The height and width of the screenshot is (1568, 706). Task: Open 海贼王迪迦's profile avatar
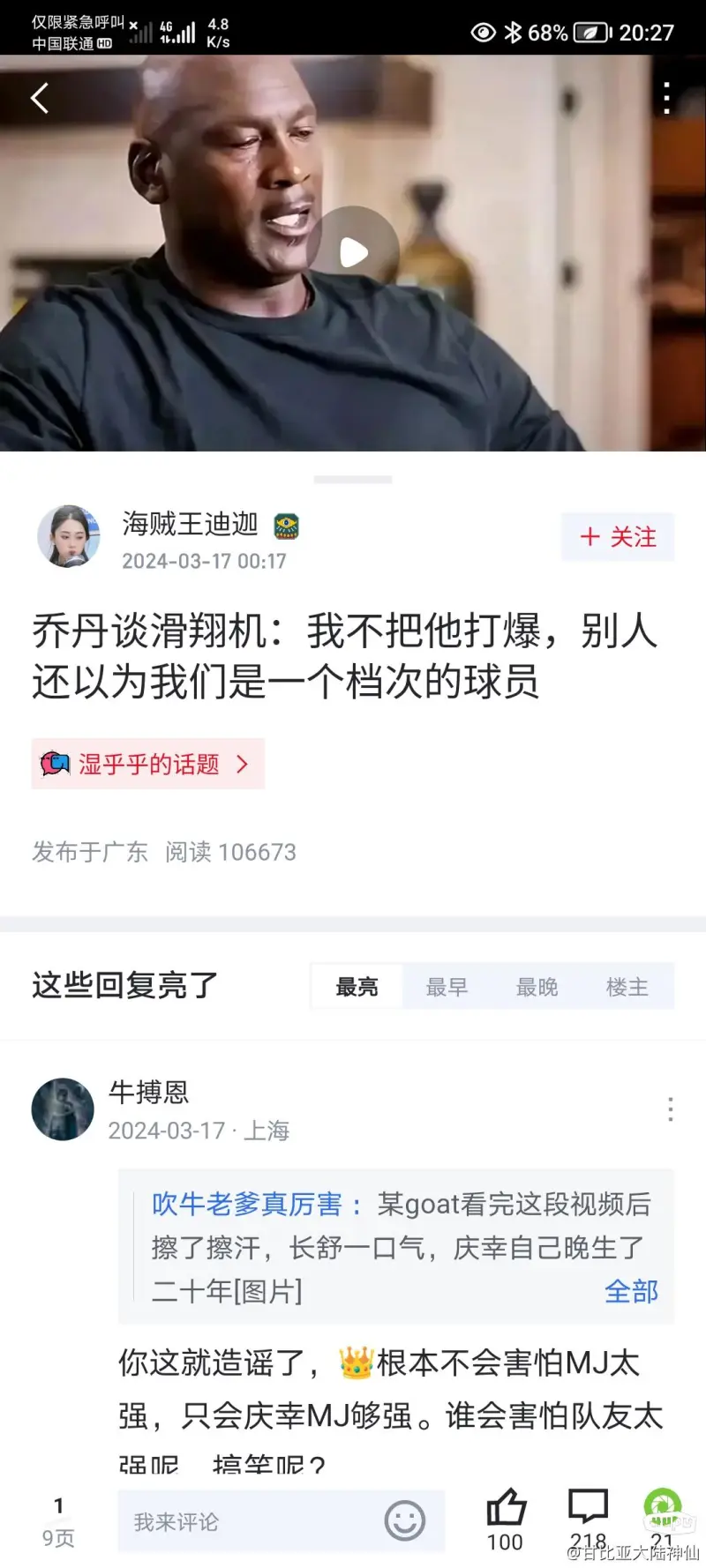pos(68,536)
